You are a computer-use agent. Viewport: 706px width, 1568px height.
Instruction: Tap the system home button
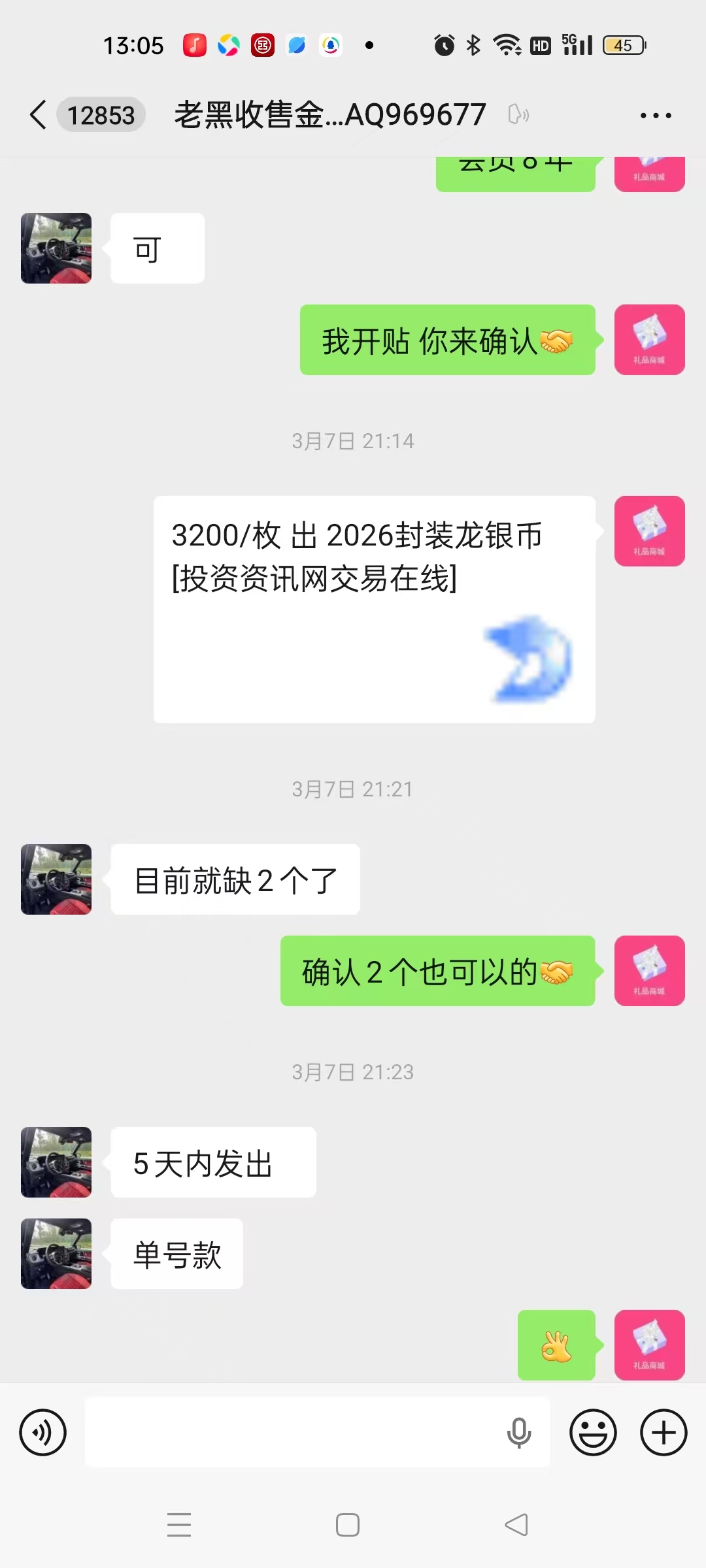[x=348, y=1525]
